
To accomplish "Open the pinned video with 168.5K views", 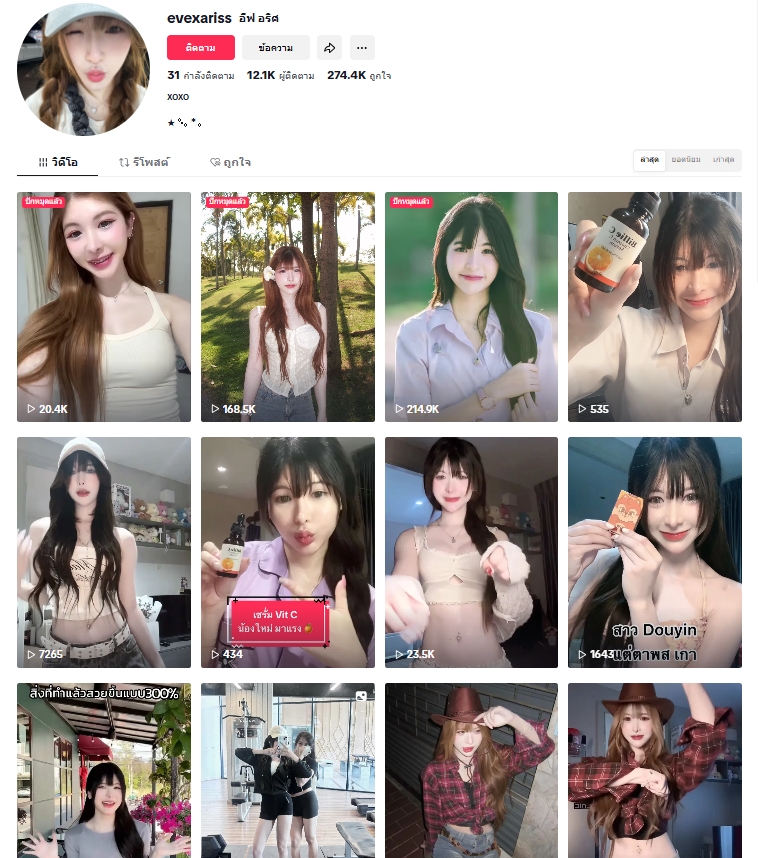I will pyautogui.click(x=288, y=307).
